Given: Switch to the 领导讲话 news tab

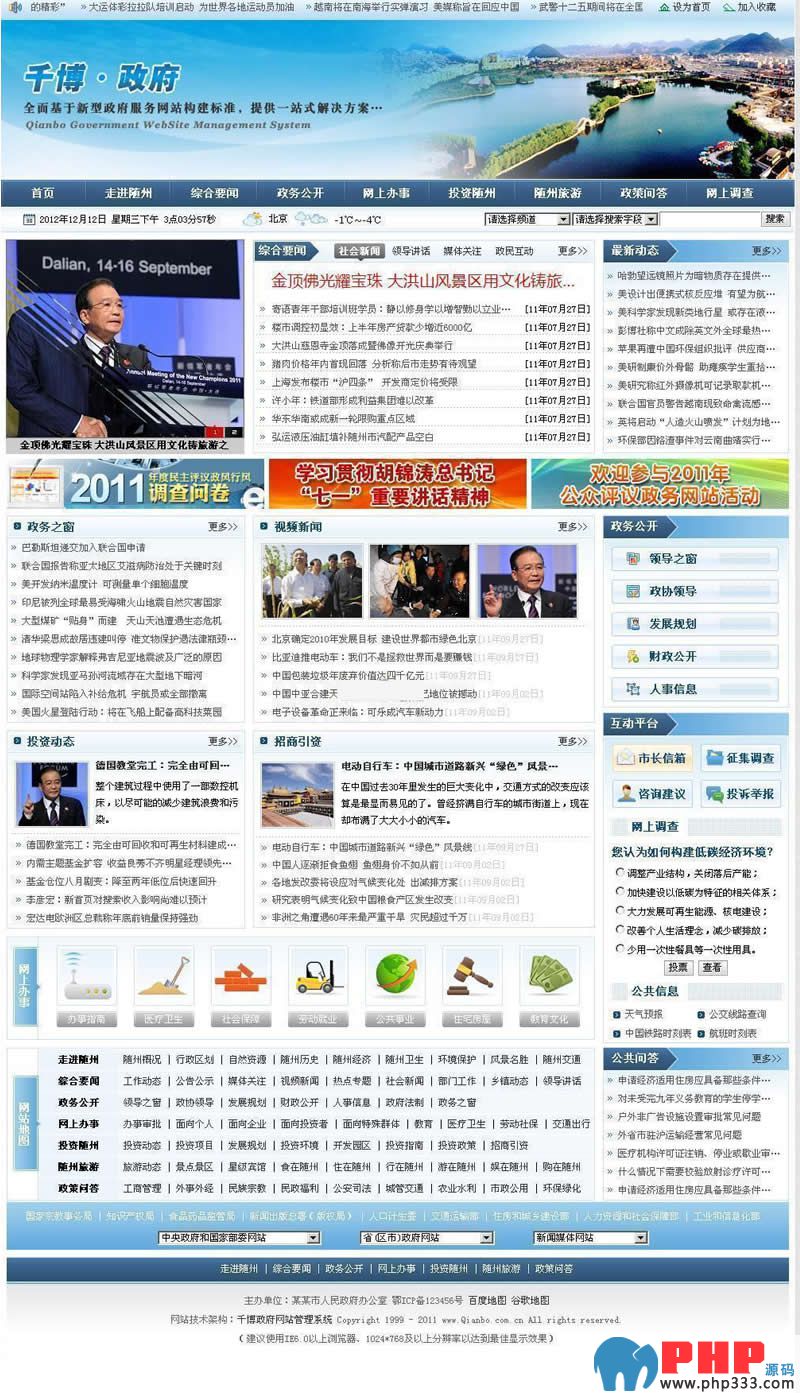Looking at the screenshot, I should point(411,251).
